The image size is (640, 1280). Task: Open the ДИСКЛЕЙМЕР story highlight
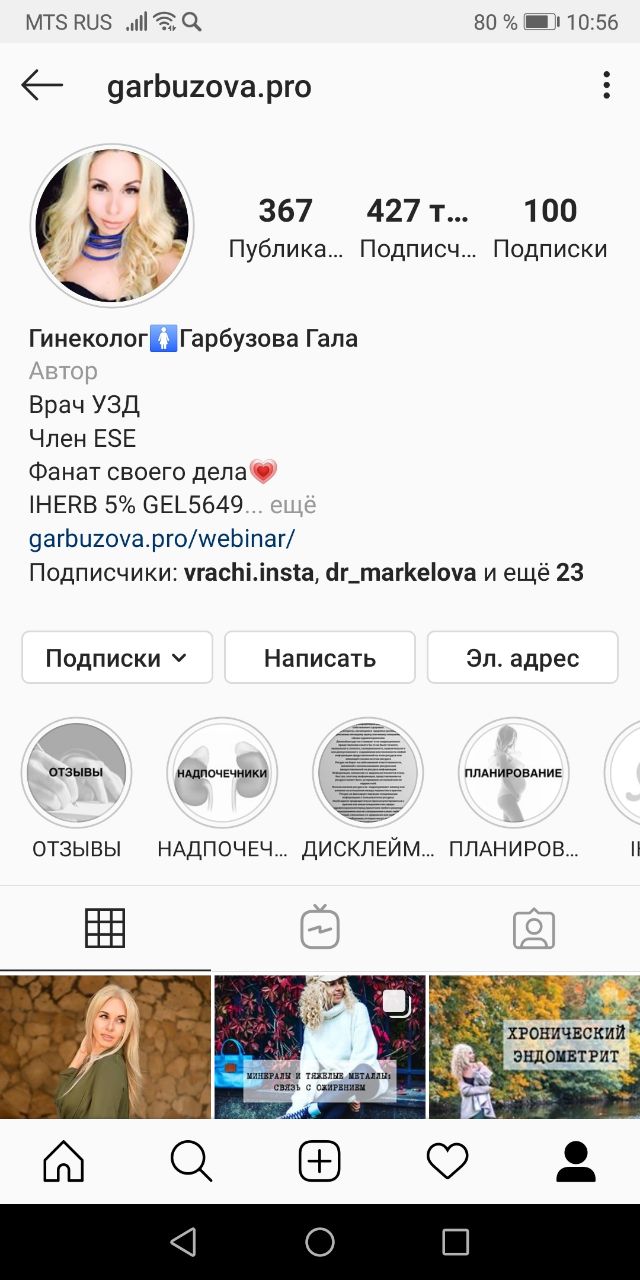368,772
